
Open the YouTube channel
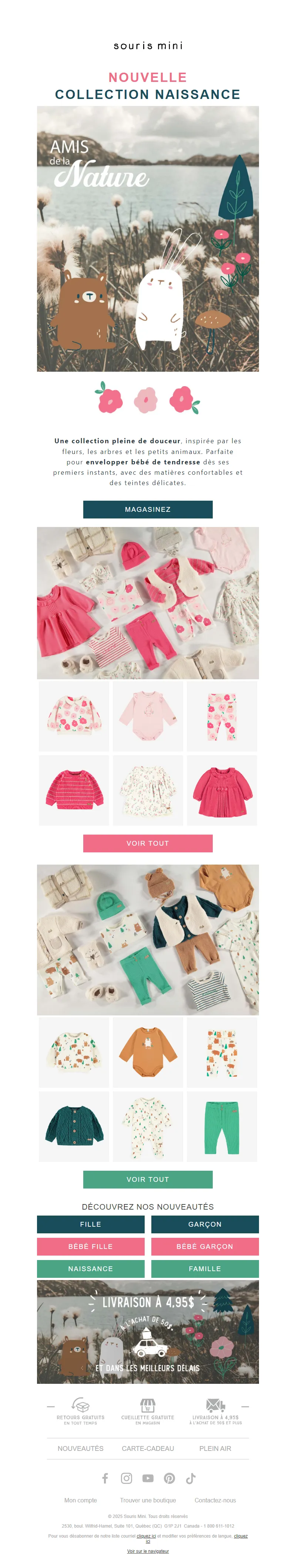pyautogui.click(x=148, y=1479)
